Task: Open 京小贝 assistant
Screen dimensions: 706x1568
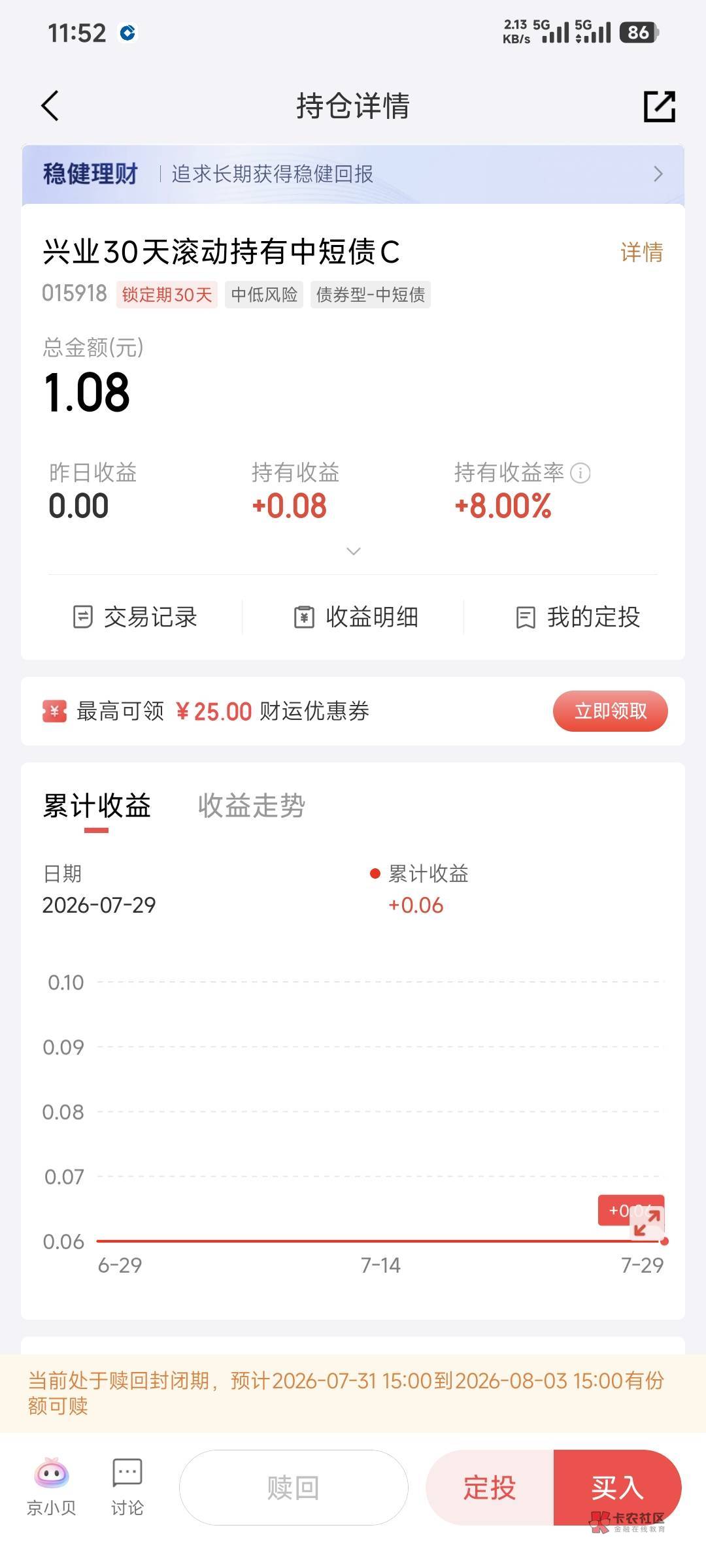Action: point(52,1486)
